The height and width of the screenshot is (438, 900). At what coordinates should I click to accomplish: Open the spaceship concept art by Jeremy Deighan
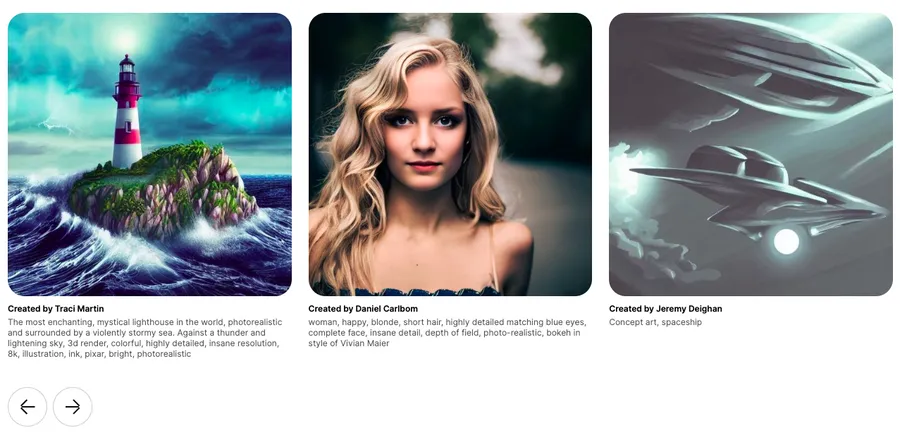tap(750, 155)
